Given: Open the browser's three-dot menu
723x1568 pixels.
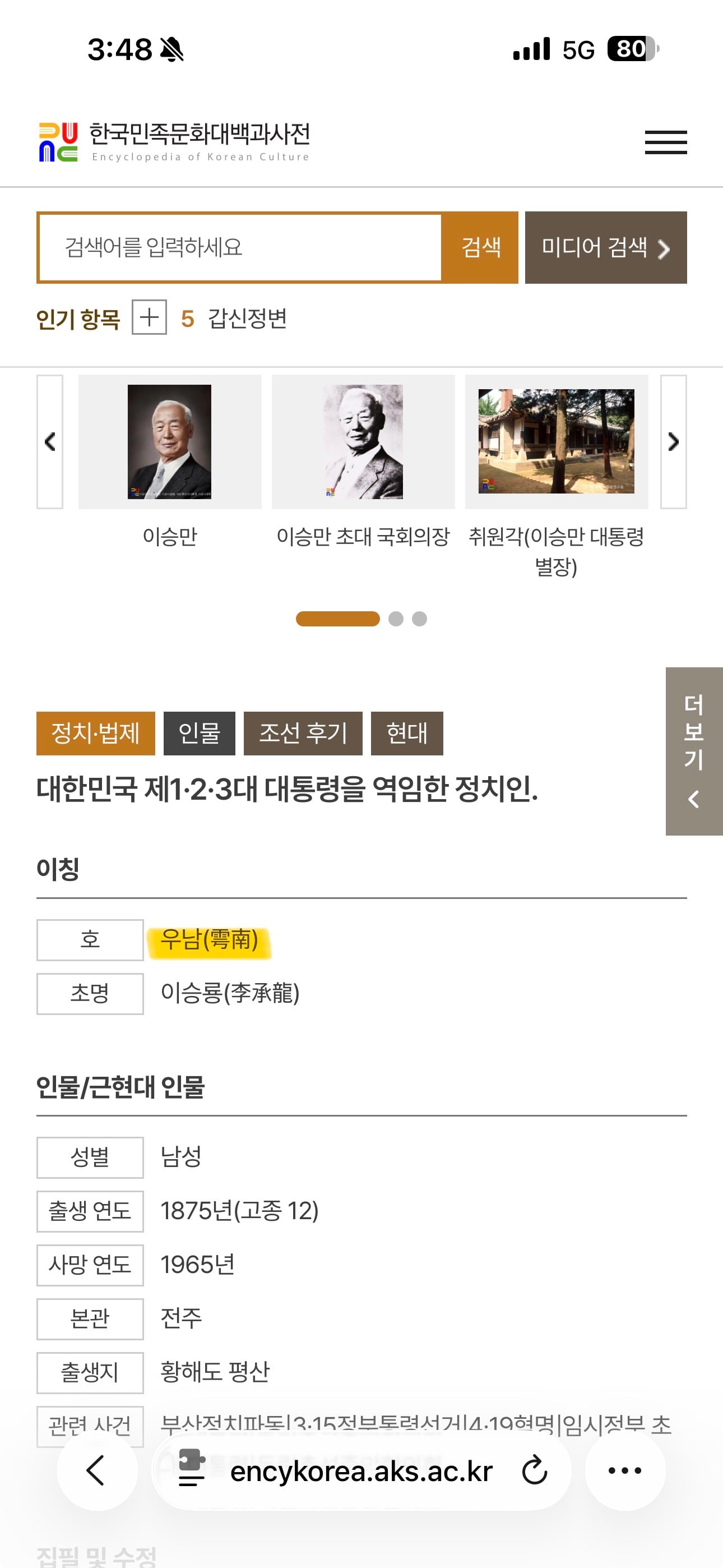Looking at the screenshot, I should pos(625,1470).
